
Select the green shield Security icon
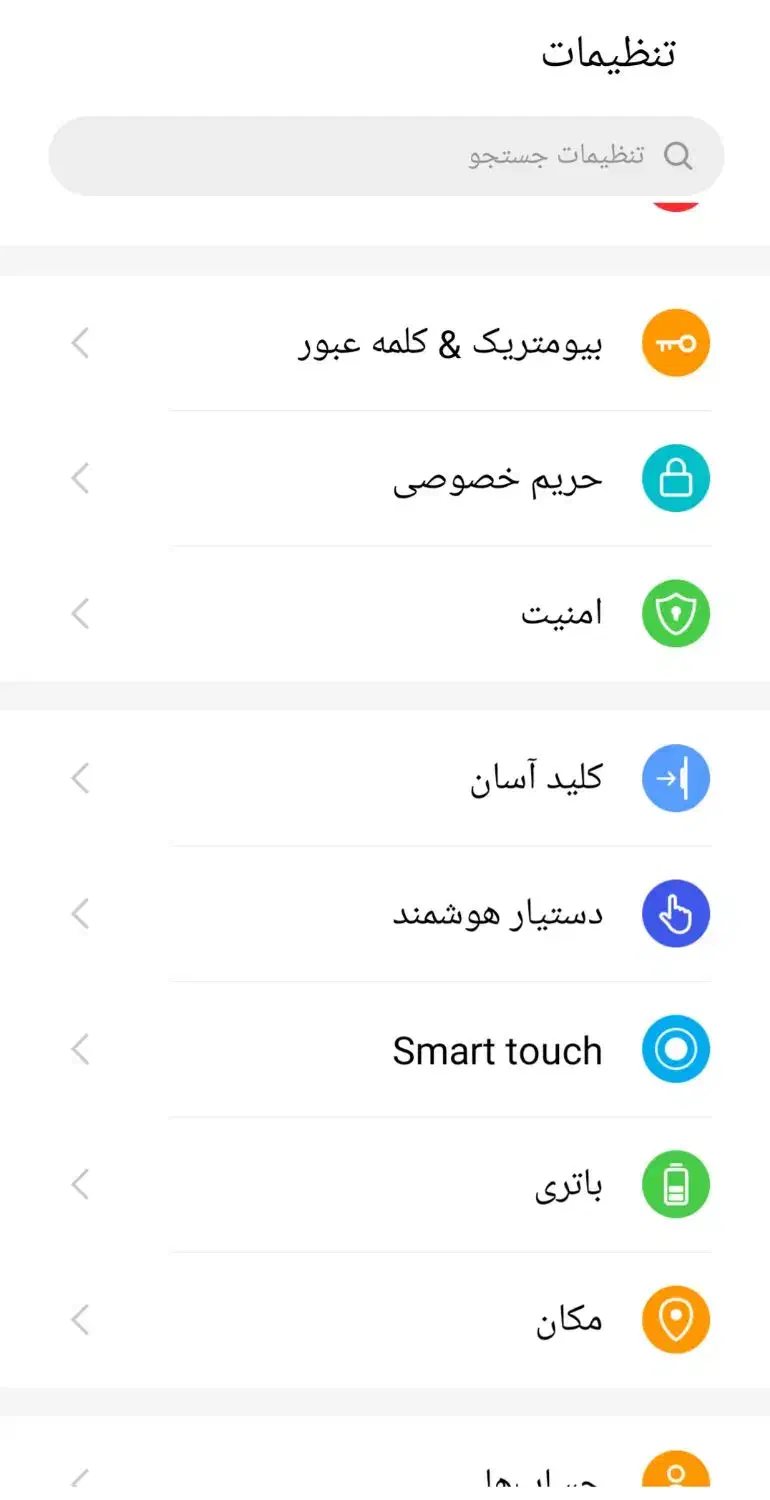pyautogui.click(x=675, y=614)
